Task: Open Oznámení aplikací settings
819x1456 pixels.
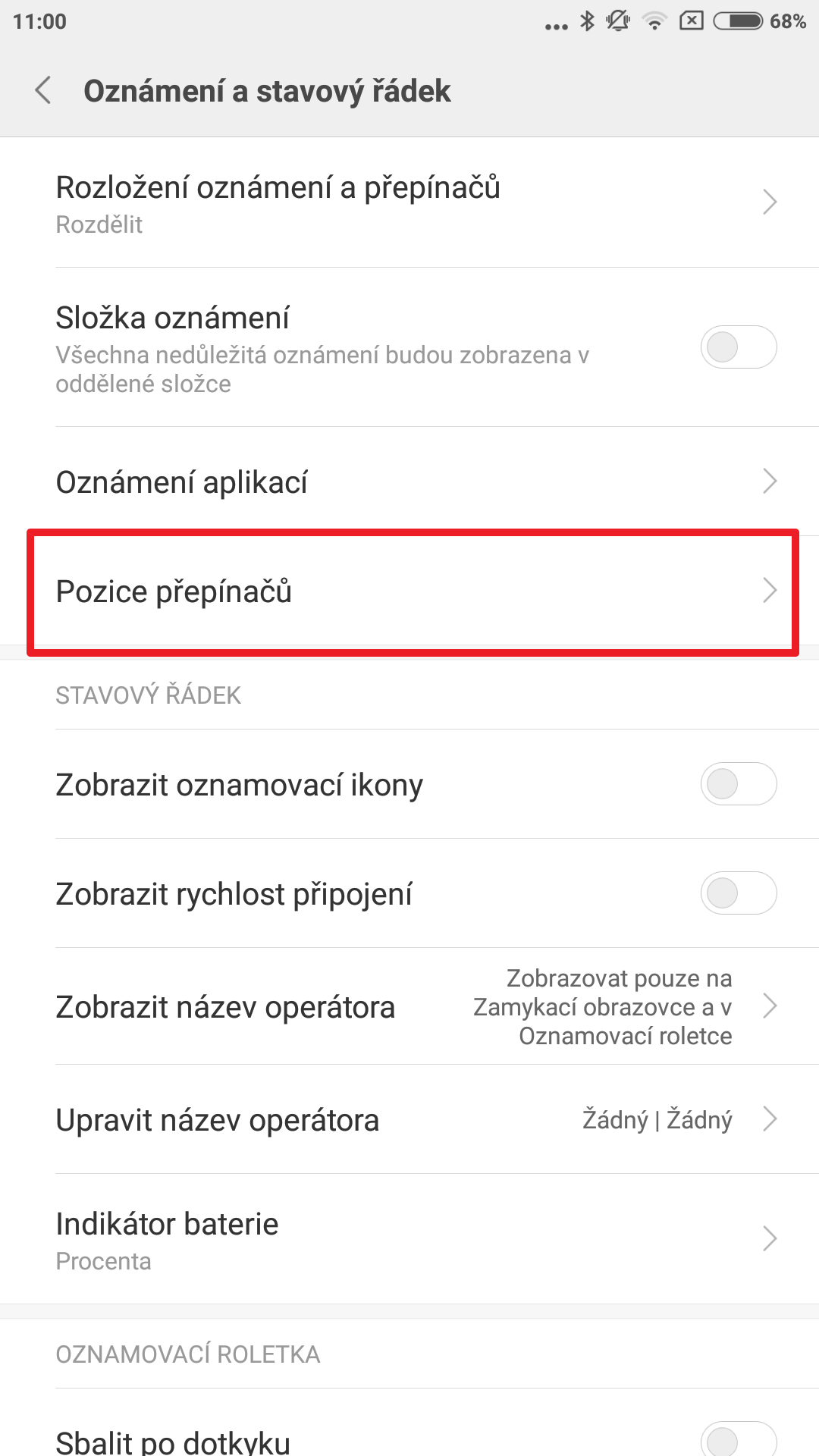Action: click(409, 482)
